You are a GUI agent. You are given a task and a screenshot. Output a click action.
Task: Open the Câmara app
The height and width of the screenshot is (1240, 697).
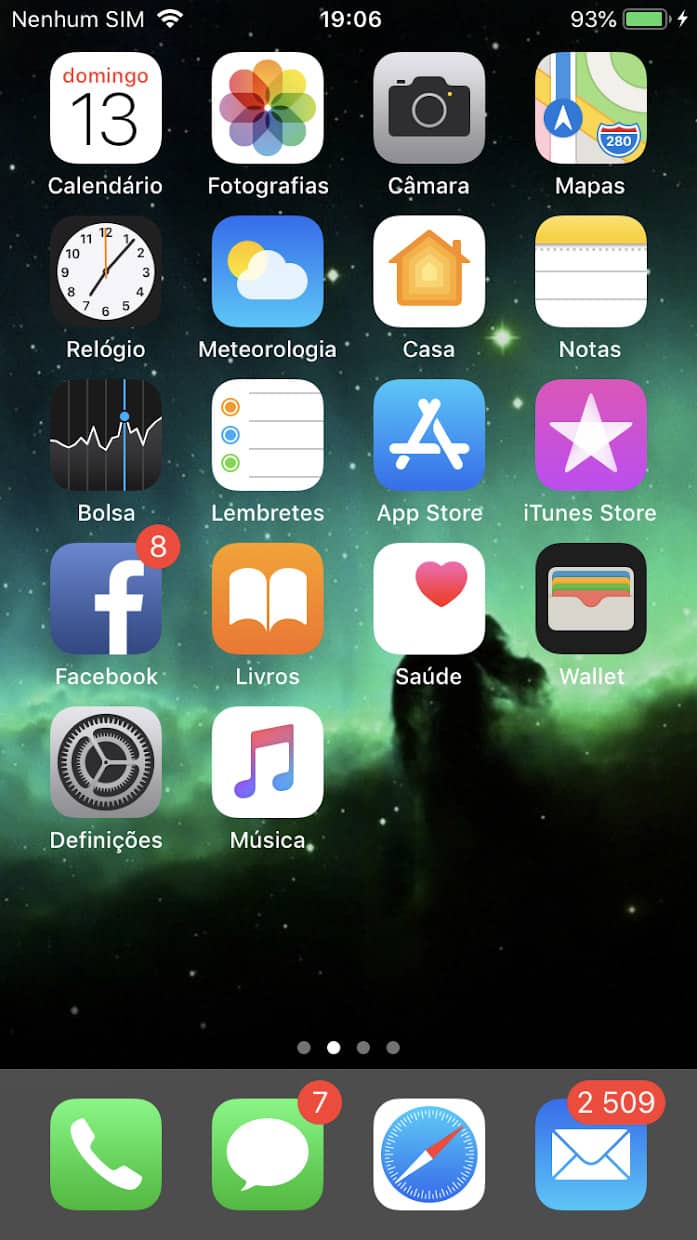[x=429, y=108]
